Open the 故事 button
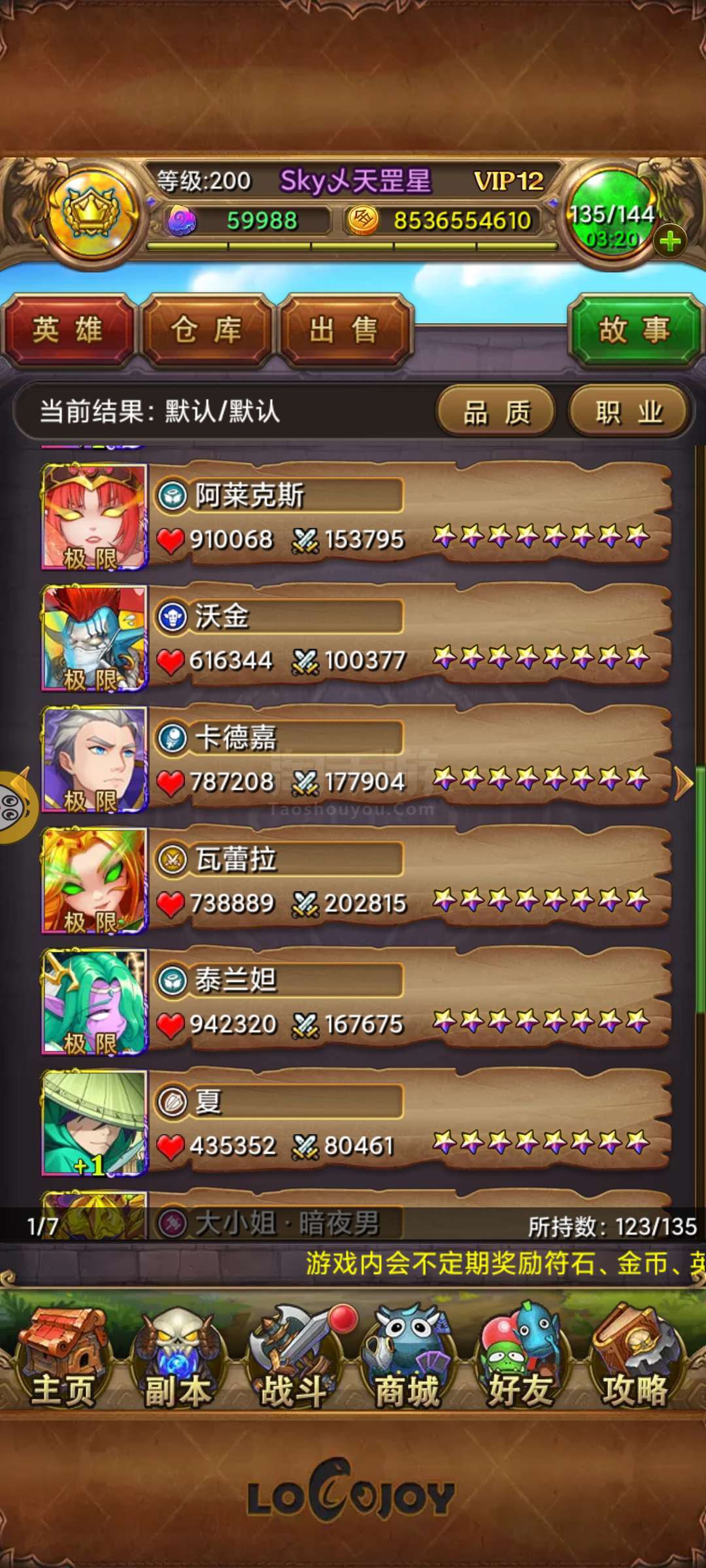 [635, 329]
